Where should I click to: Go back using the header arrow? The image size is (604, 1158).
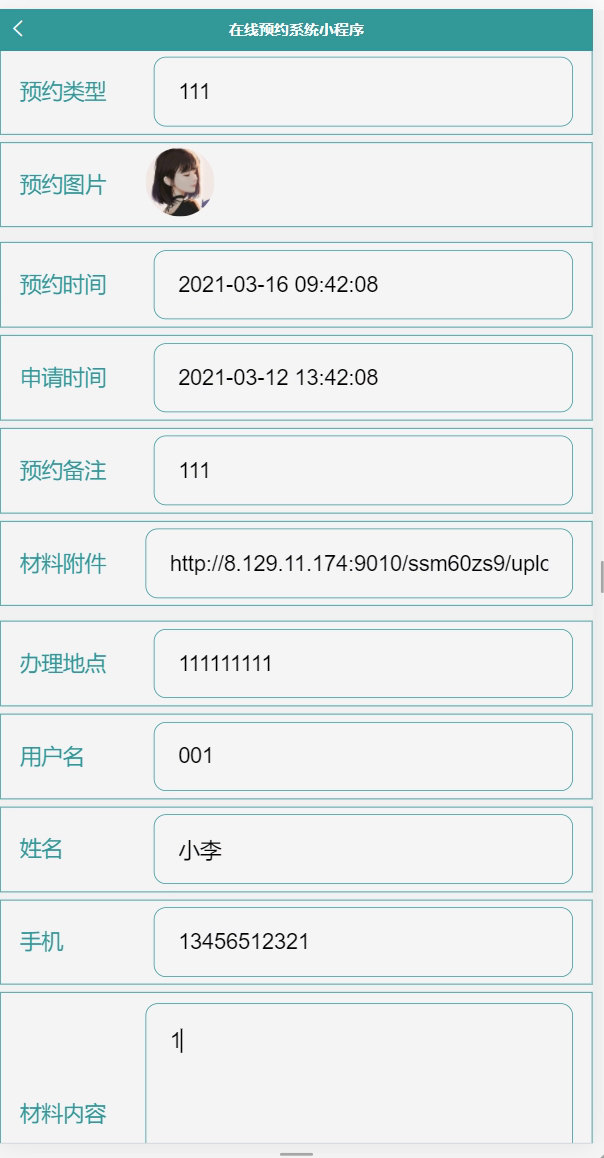click(18, 29)
